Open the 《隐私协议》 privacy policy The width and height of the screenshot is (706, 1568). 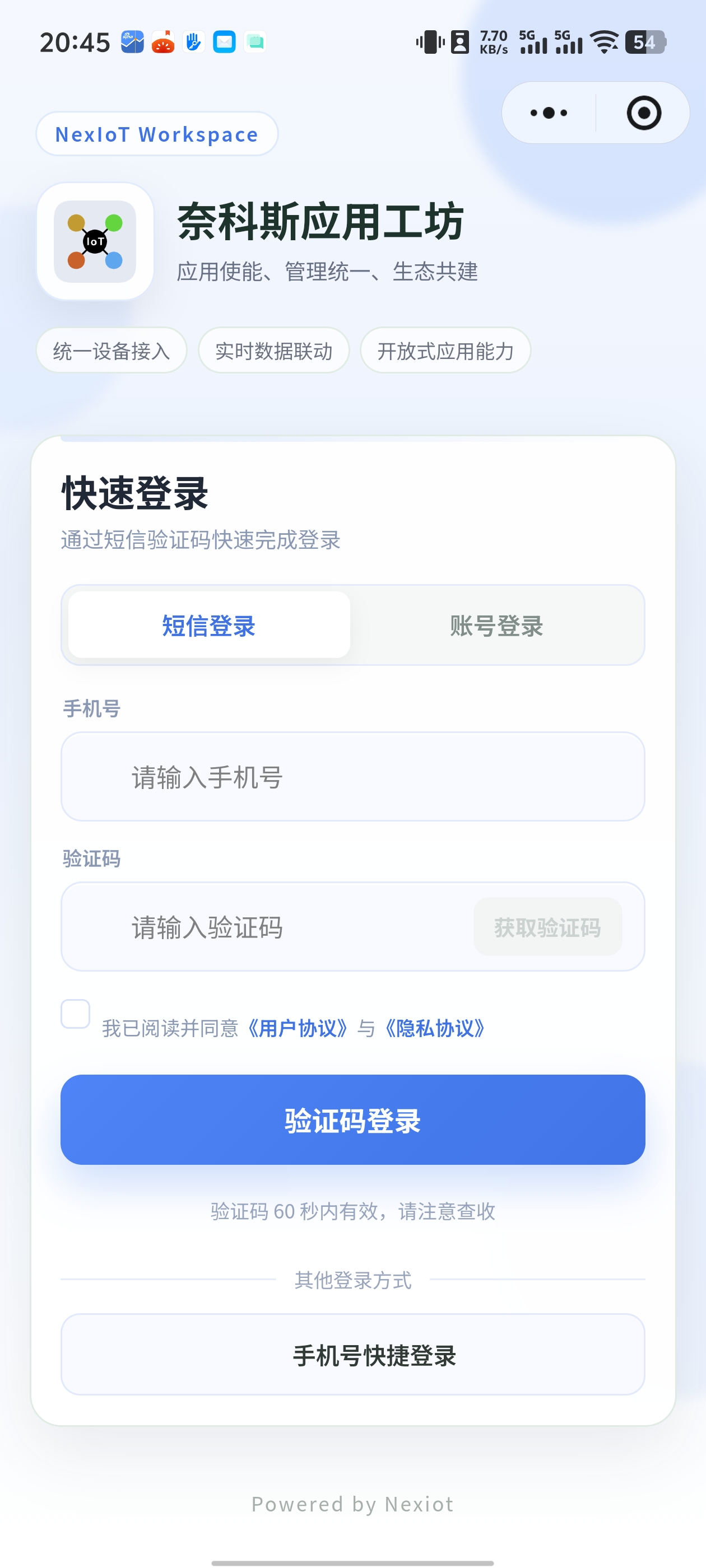(x=434, y=1027)
